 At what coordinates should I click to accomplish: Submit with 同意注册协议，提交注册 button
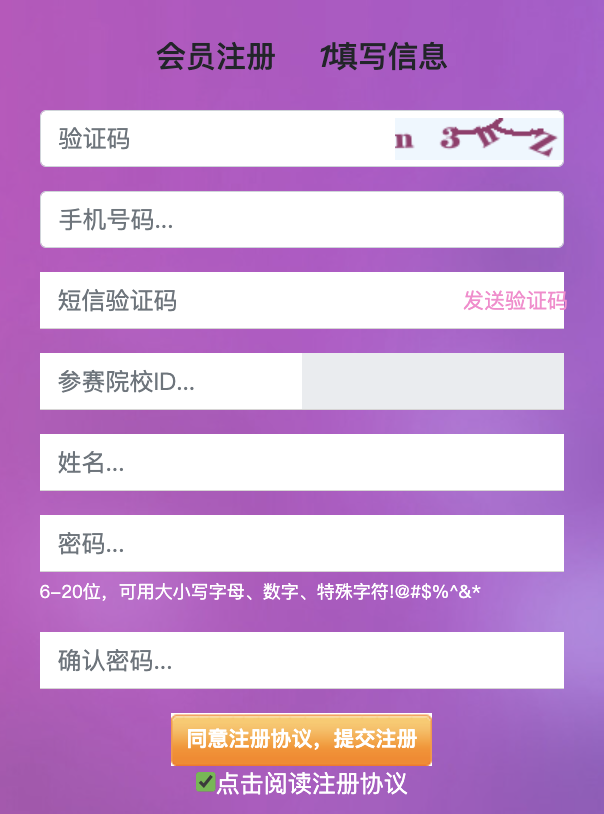point(301,740)
